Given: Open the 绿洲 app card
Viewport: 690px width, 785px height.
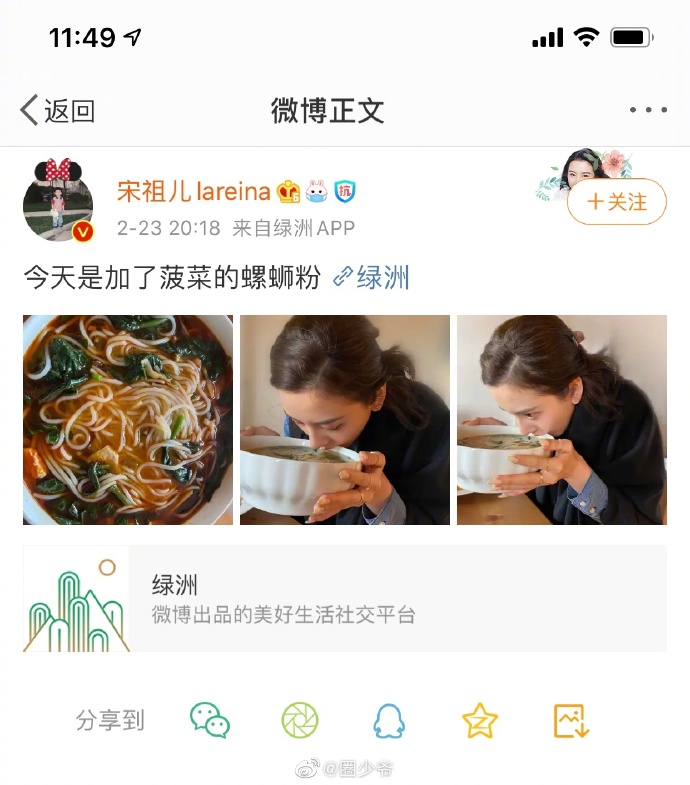Looking at the screenshot, I should pos(345,599).
